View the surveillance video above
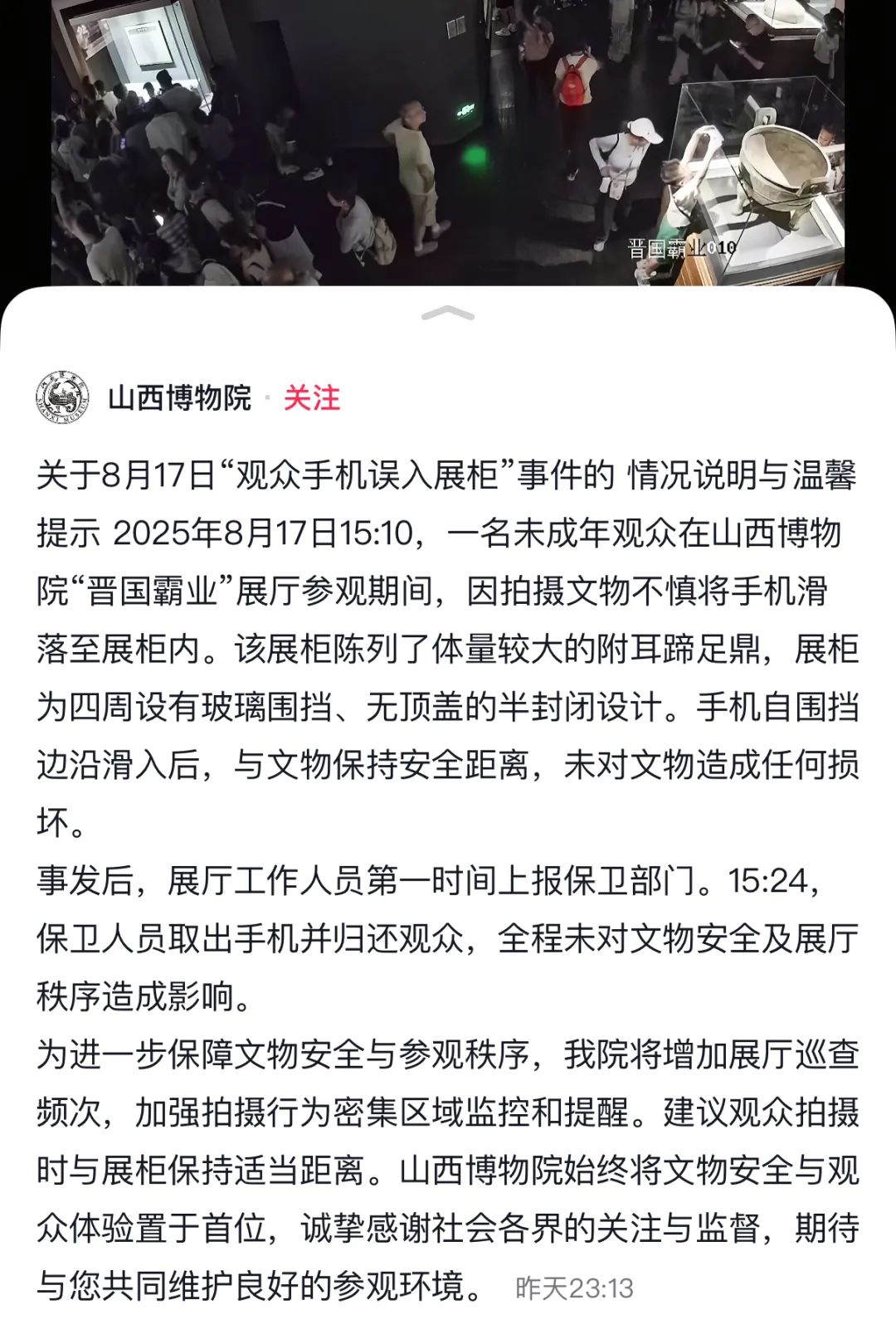The image size is (896, 1334). click(x=448, y=141)
